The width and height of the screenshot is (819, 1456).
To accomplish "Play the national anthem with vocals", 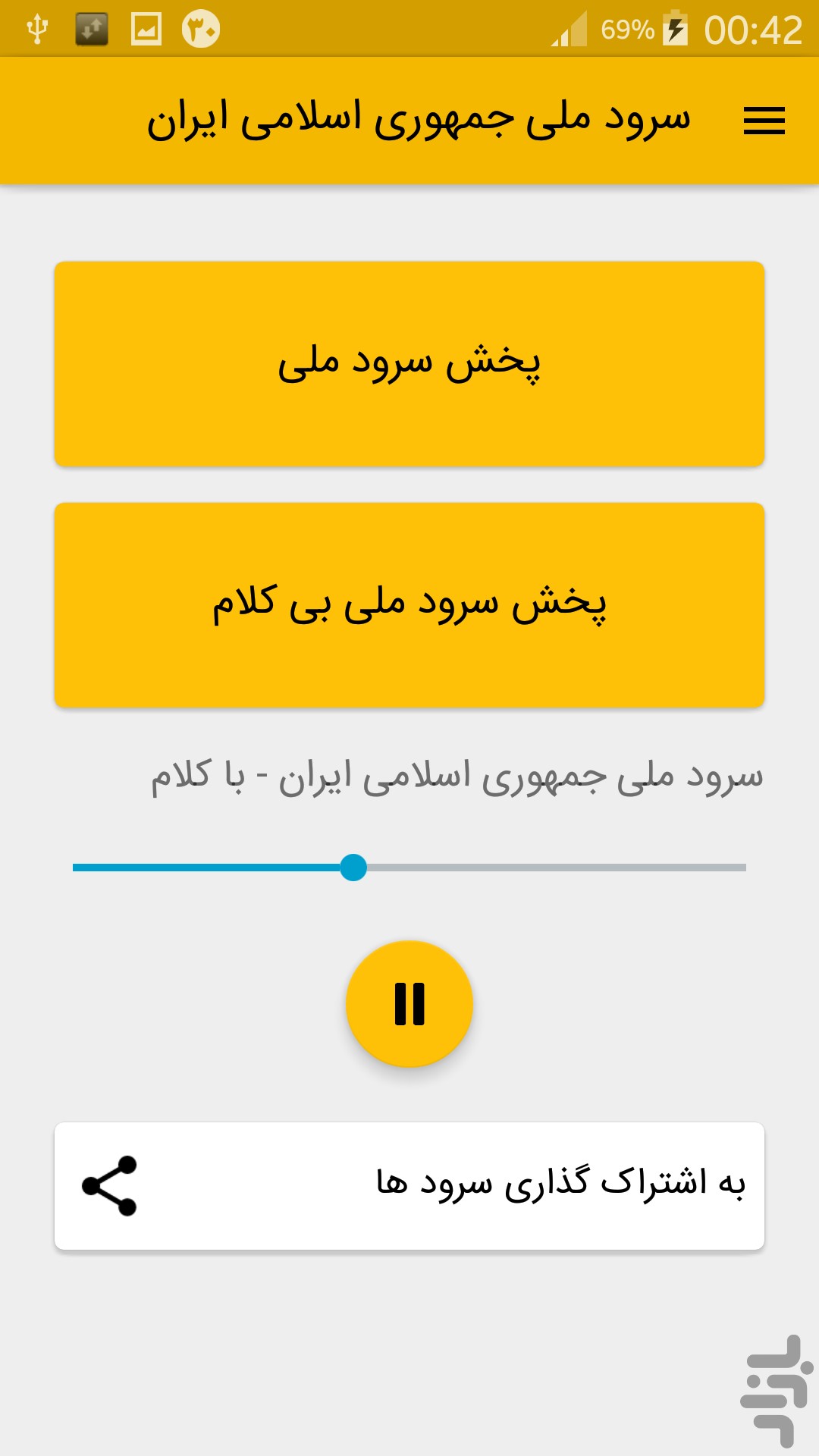I will tap(409, 364).
